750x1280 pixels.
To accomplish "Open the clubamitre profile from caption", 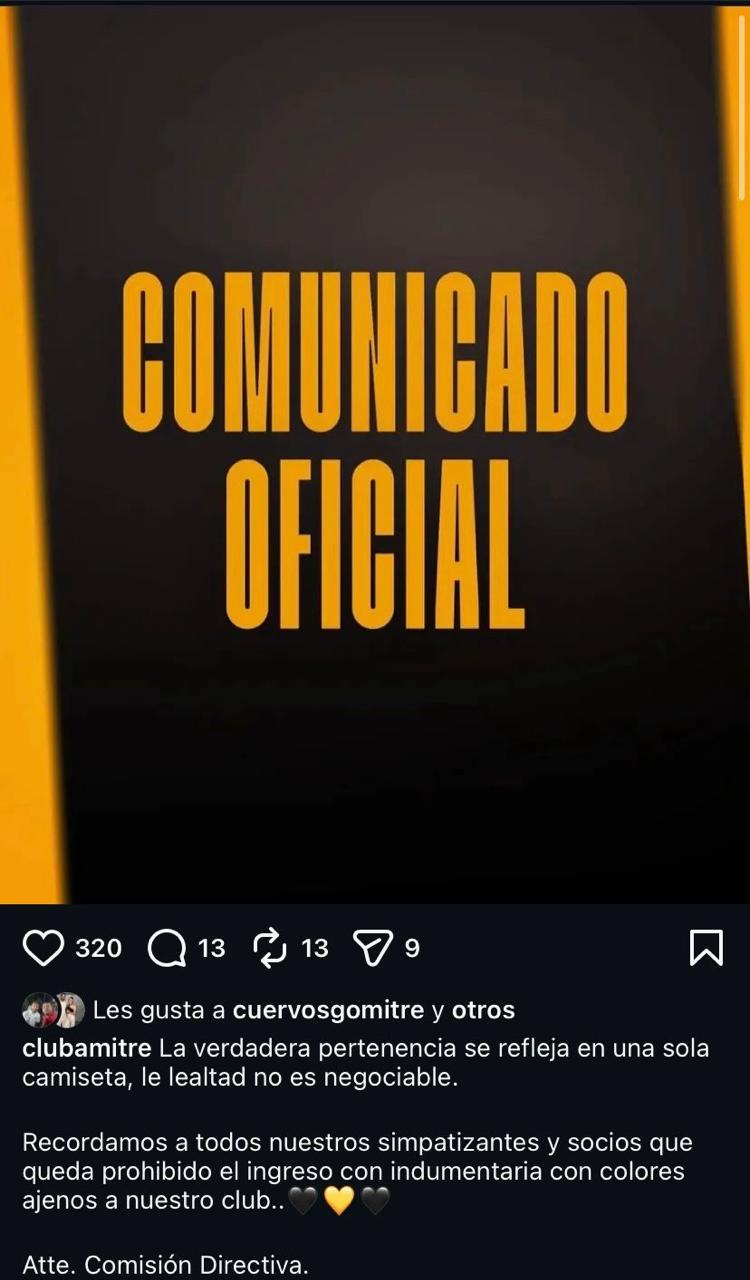I will 87,1048.
